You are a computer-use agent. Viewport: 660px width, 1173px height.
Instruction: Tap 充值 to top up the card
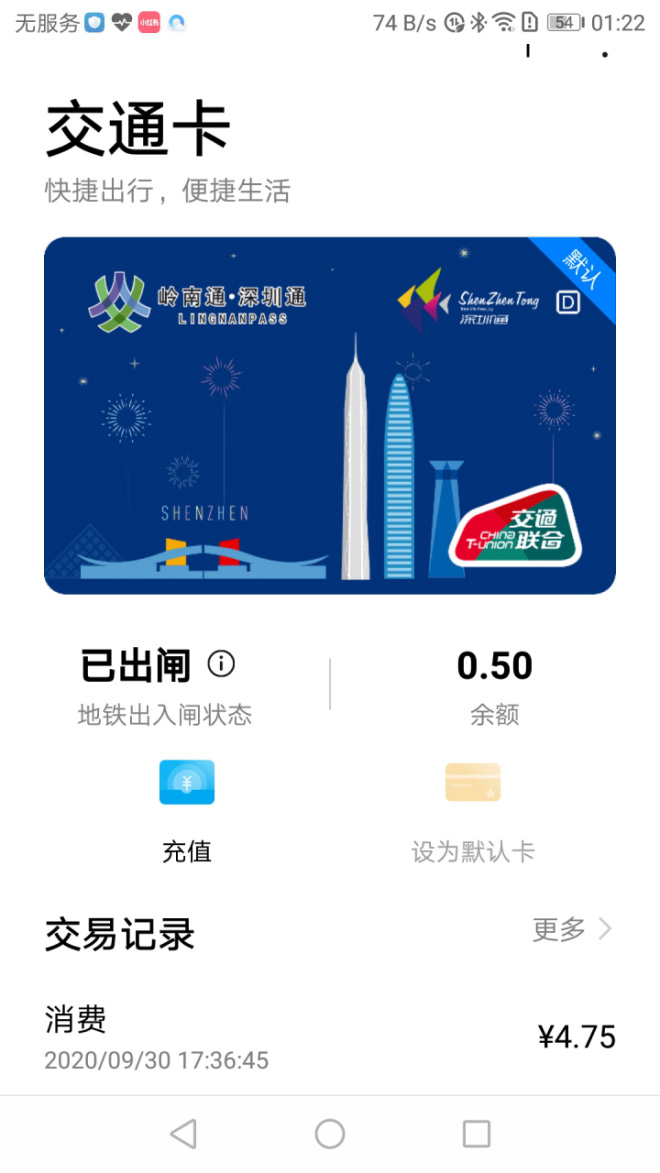(x=187, y=808)
